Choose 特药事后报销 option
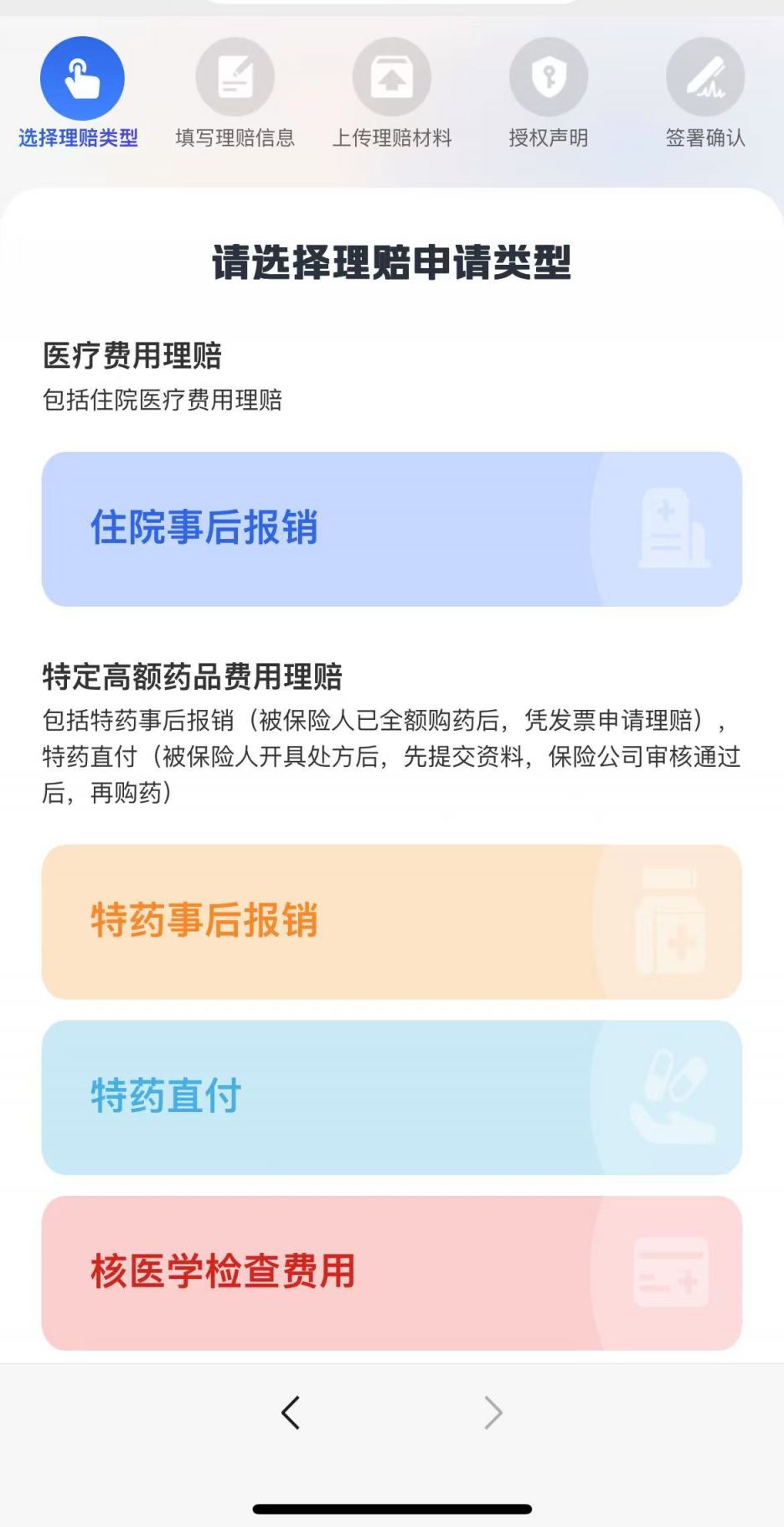784x1527 pixels. tap(391, 921)
